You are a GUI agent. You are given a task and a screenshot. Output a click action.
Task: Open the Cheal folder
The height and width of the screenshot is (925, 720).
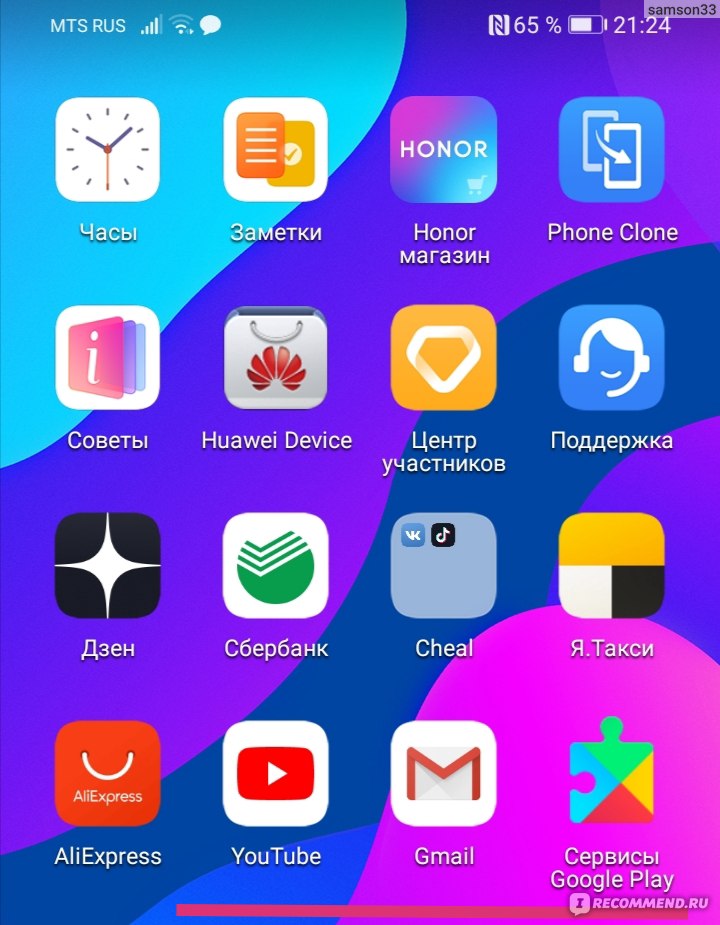click(444, 565)
